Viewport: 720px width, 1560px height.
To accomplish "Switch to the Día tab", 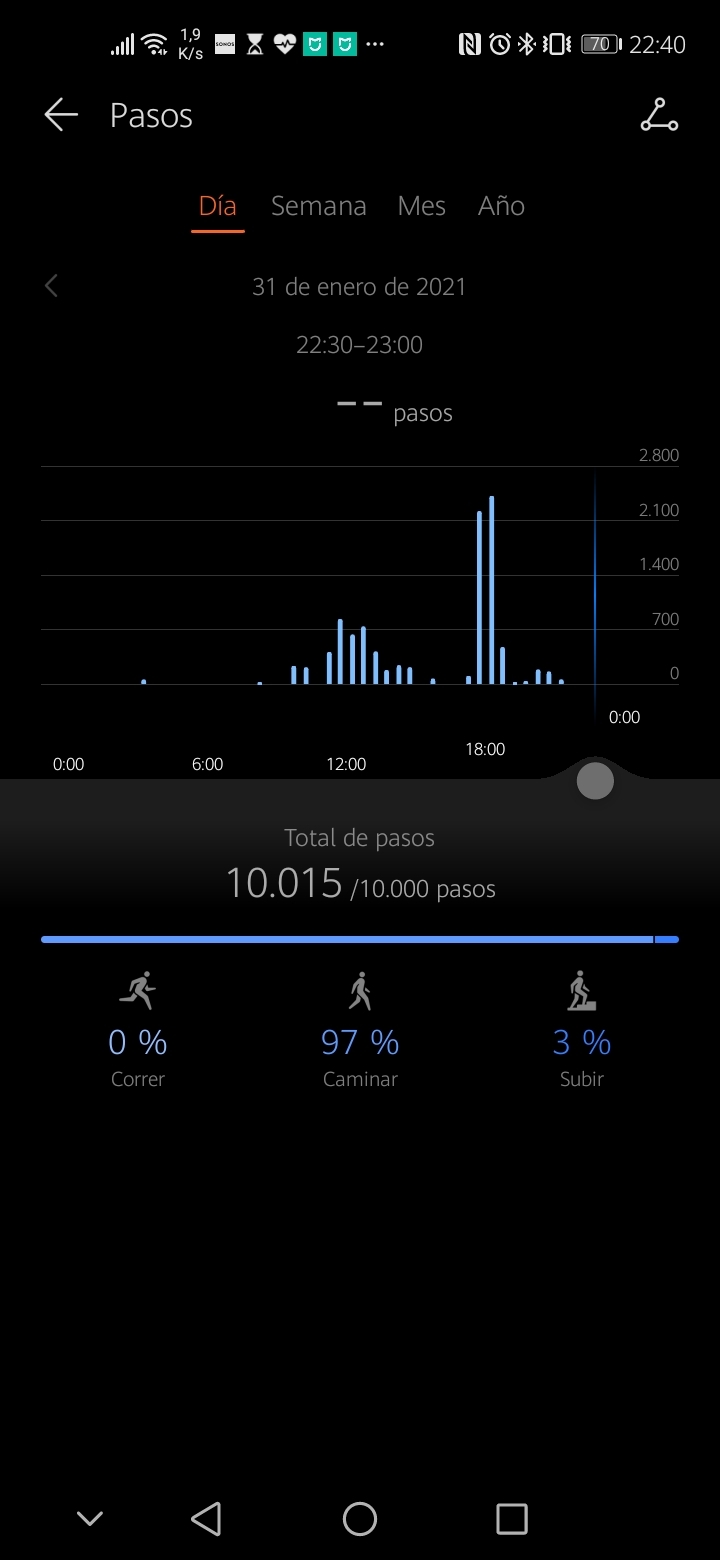I will coord(218,206).
